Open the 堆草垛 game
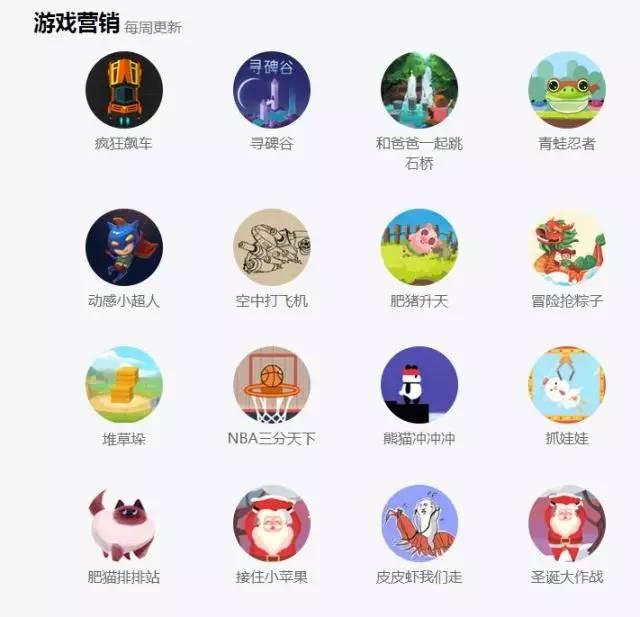This screenshot has height=617, width=640. pyautogui.click(x=124, y=385)
